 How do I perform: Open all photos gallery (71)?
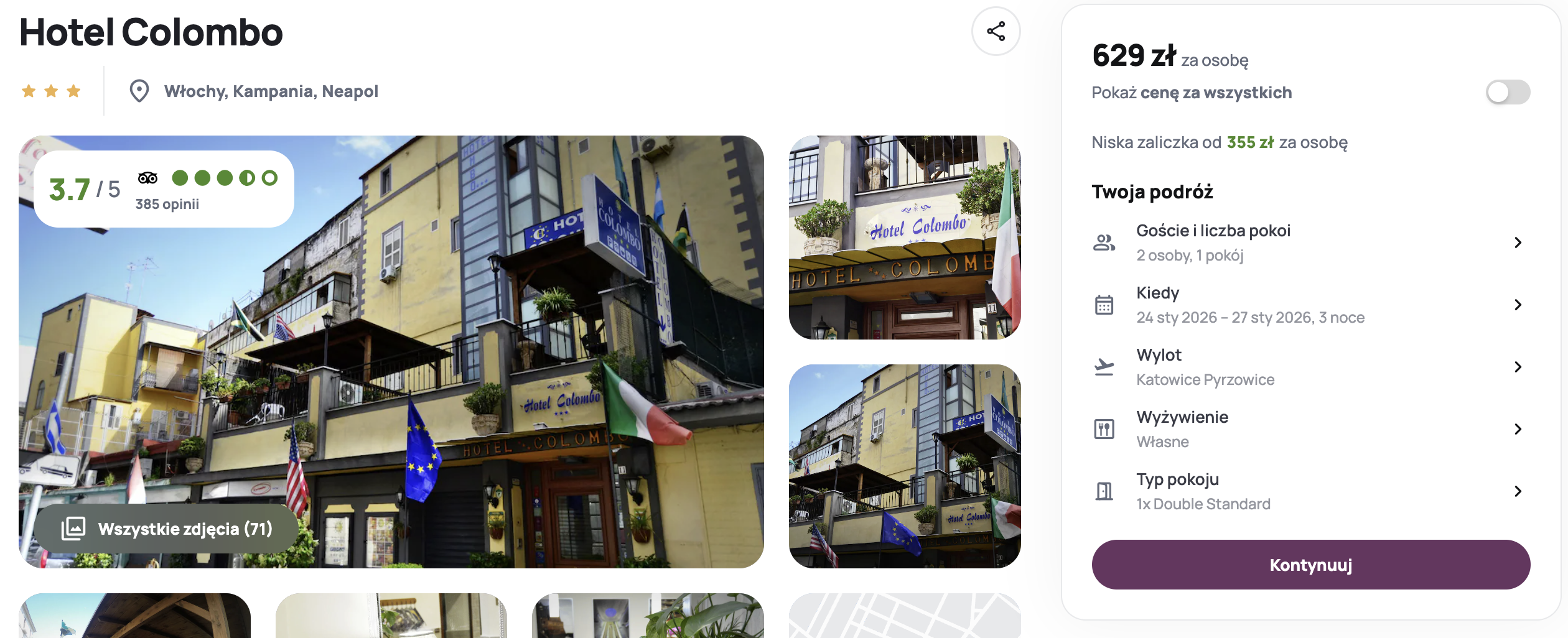click(x=167, y=529)
